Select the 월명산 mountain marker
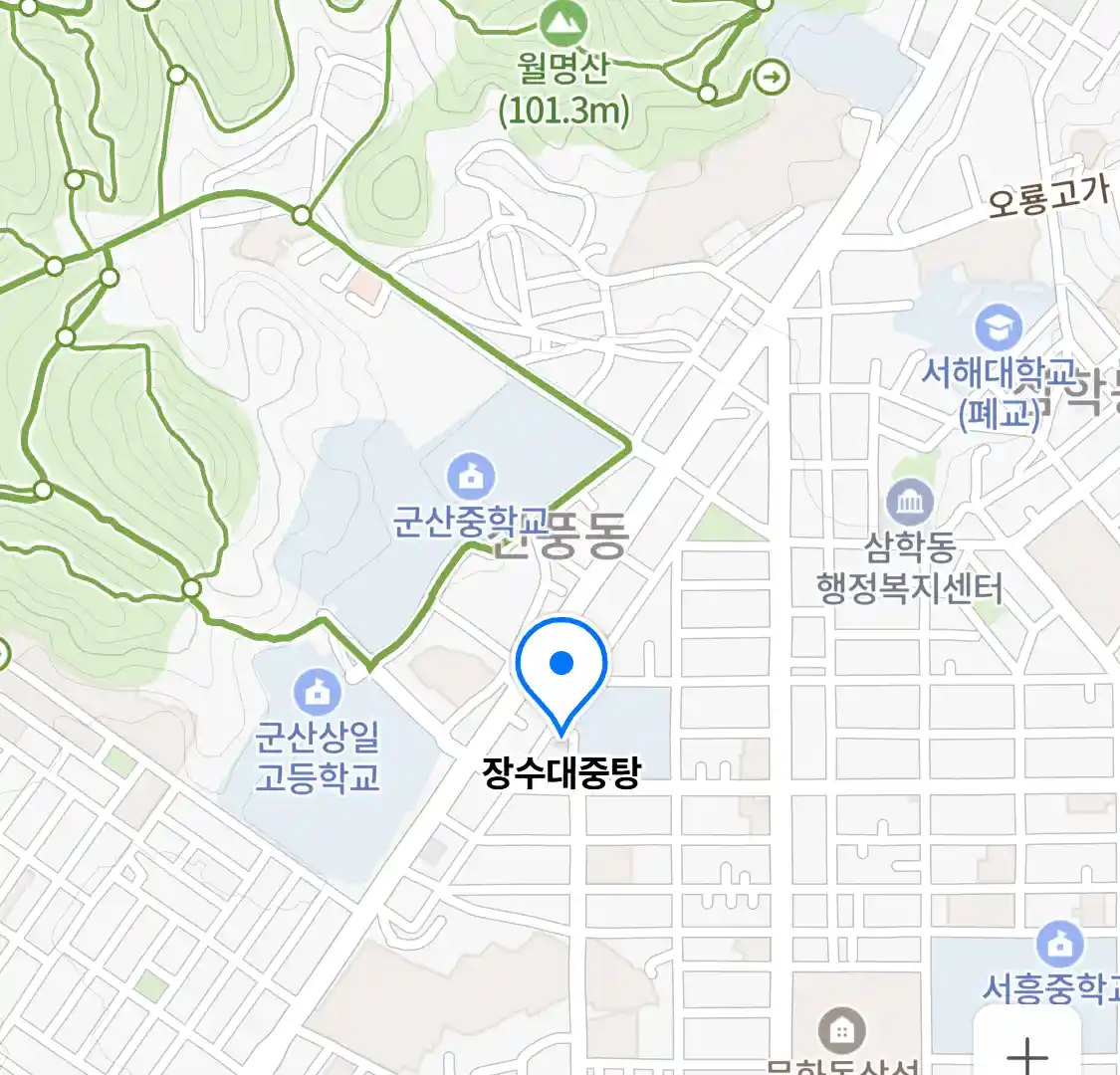Viewport: 1120px width, 1075px height. [564, 20]
